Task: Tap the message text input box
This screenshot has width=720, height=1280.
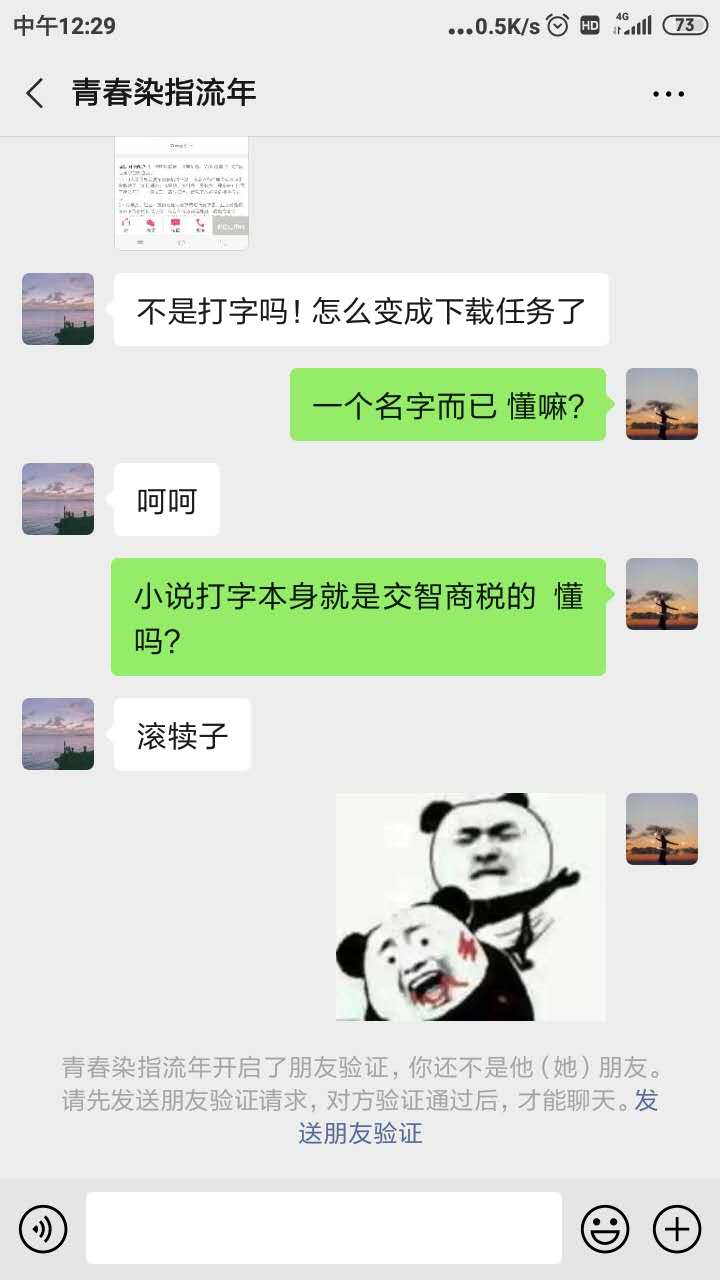Action: click(324, 1228)
